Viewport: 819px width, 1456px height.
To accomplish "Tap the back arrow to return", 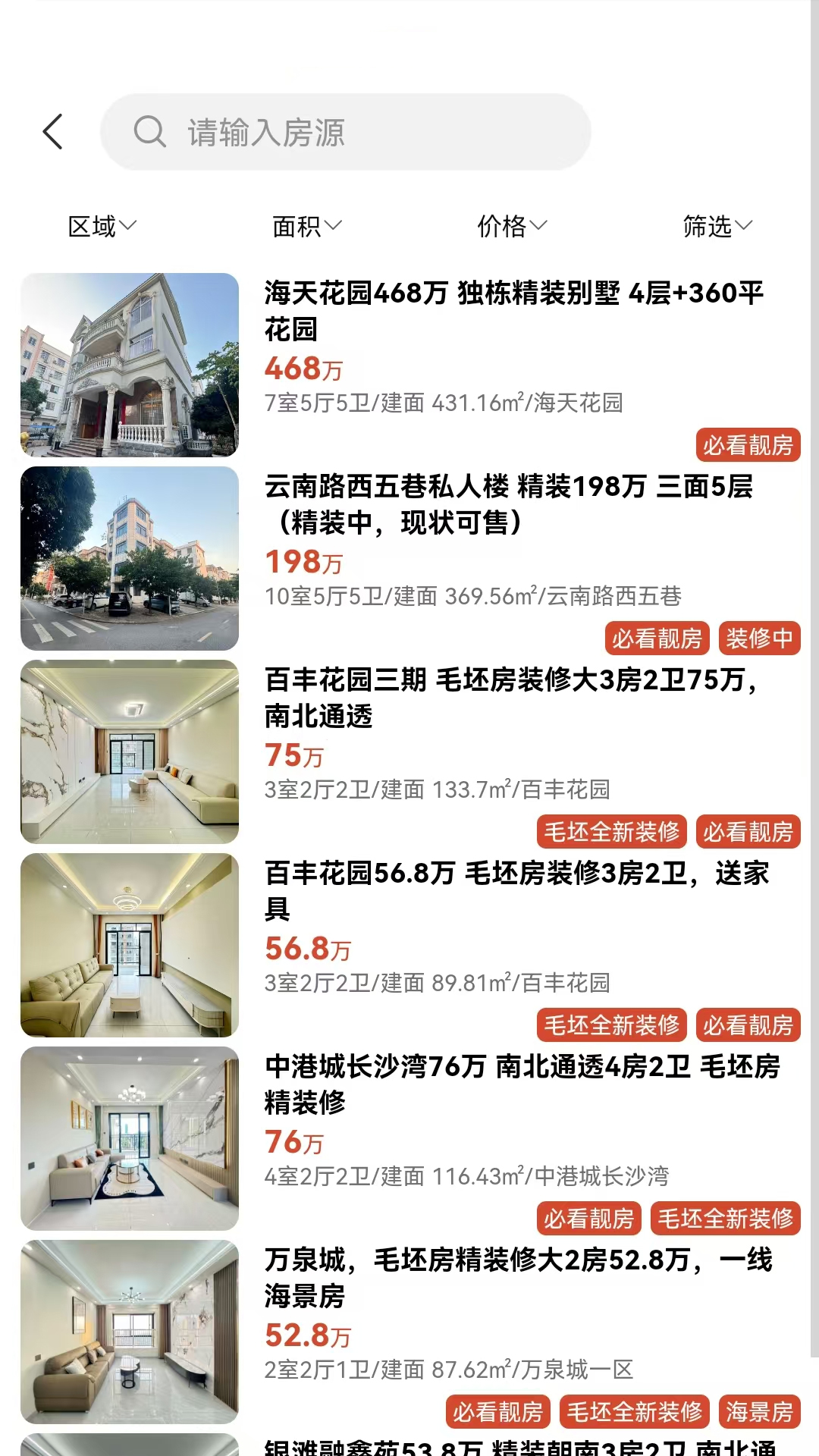I will [53, 130].
